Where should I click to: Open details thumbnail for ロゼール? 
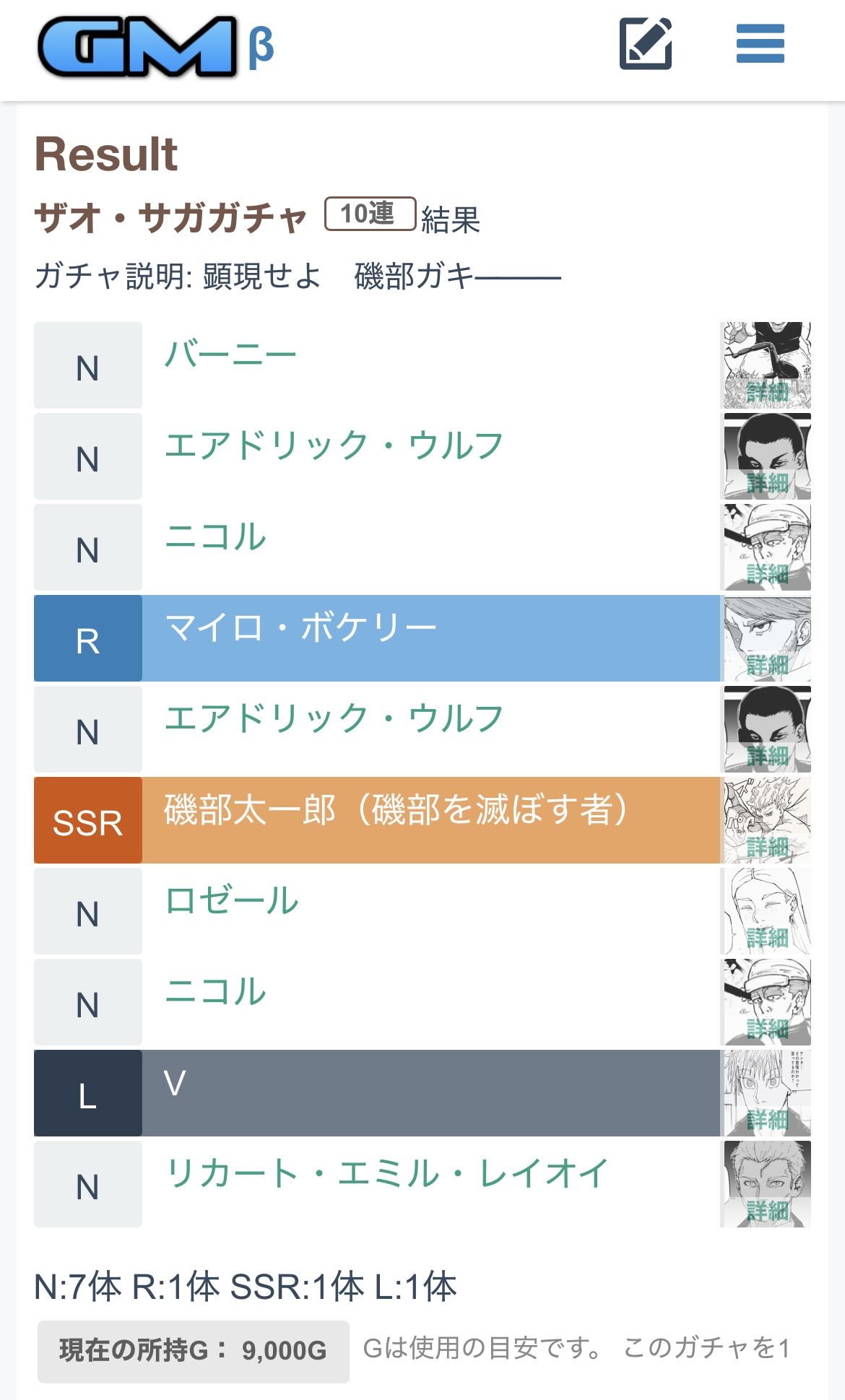(766, 911)
